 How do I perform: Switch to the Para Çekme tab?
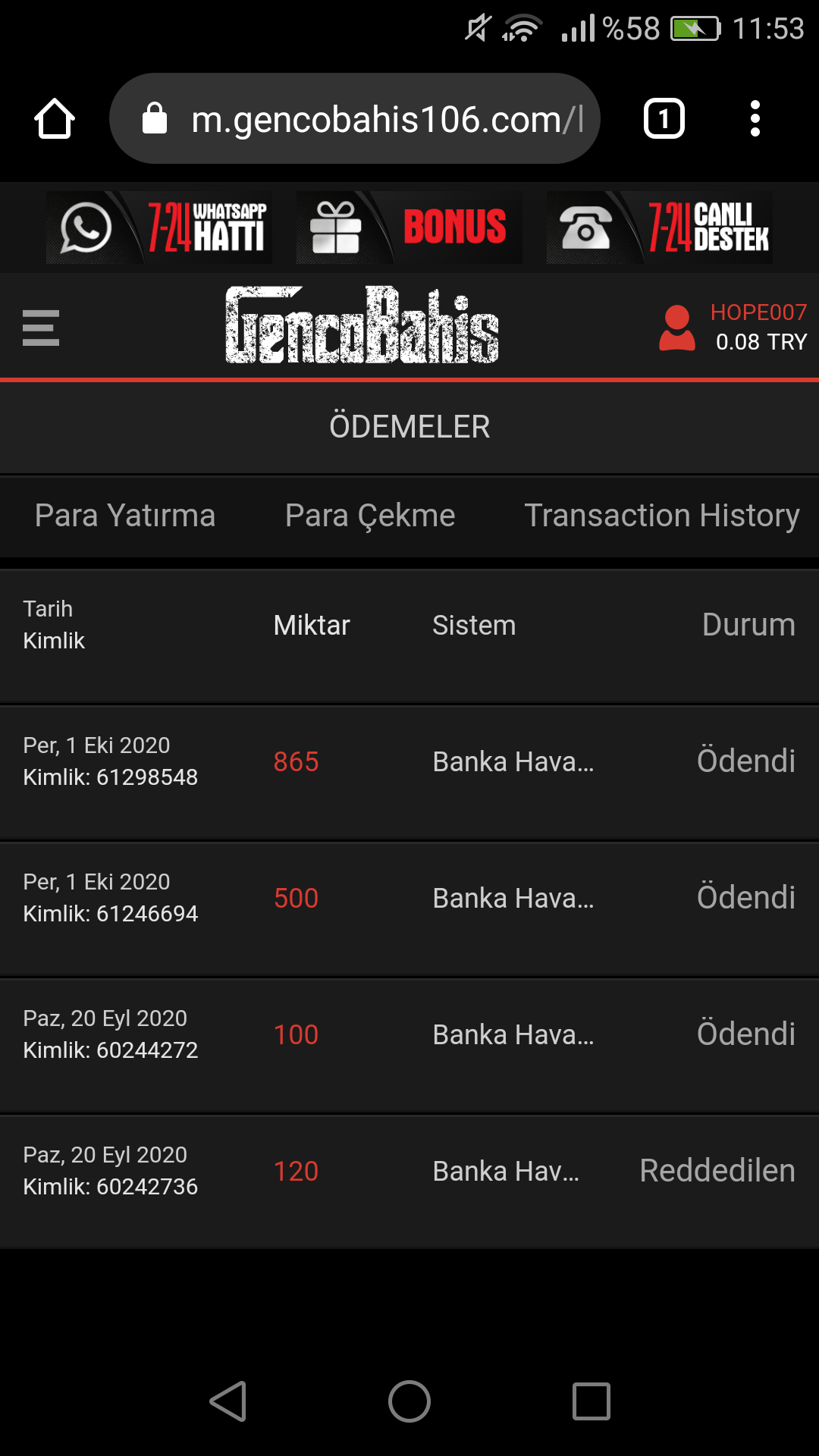(x=370, y=516)
